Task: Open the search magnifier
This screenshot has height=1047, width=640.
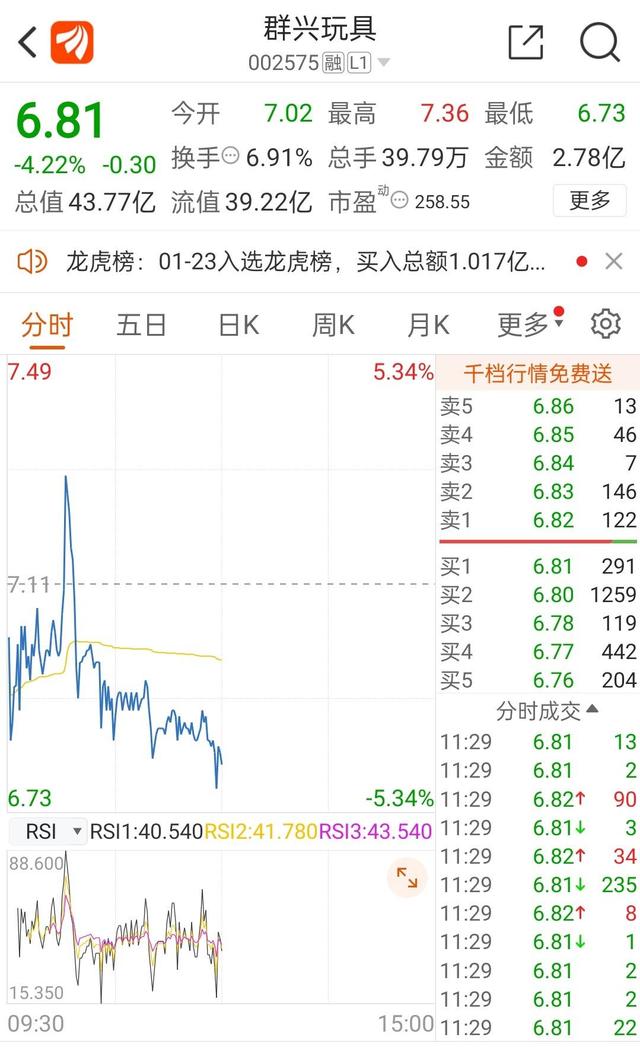Action: coord(600,42)
